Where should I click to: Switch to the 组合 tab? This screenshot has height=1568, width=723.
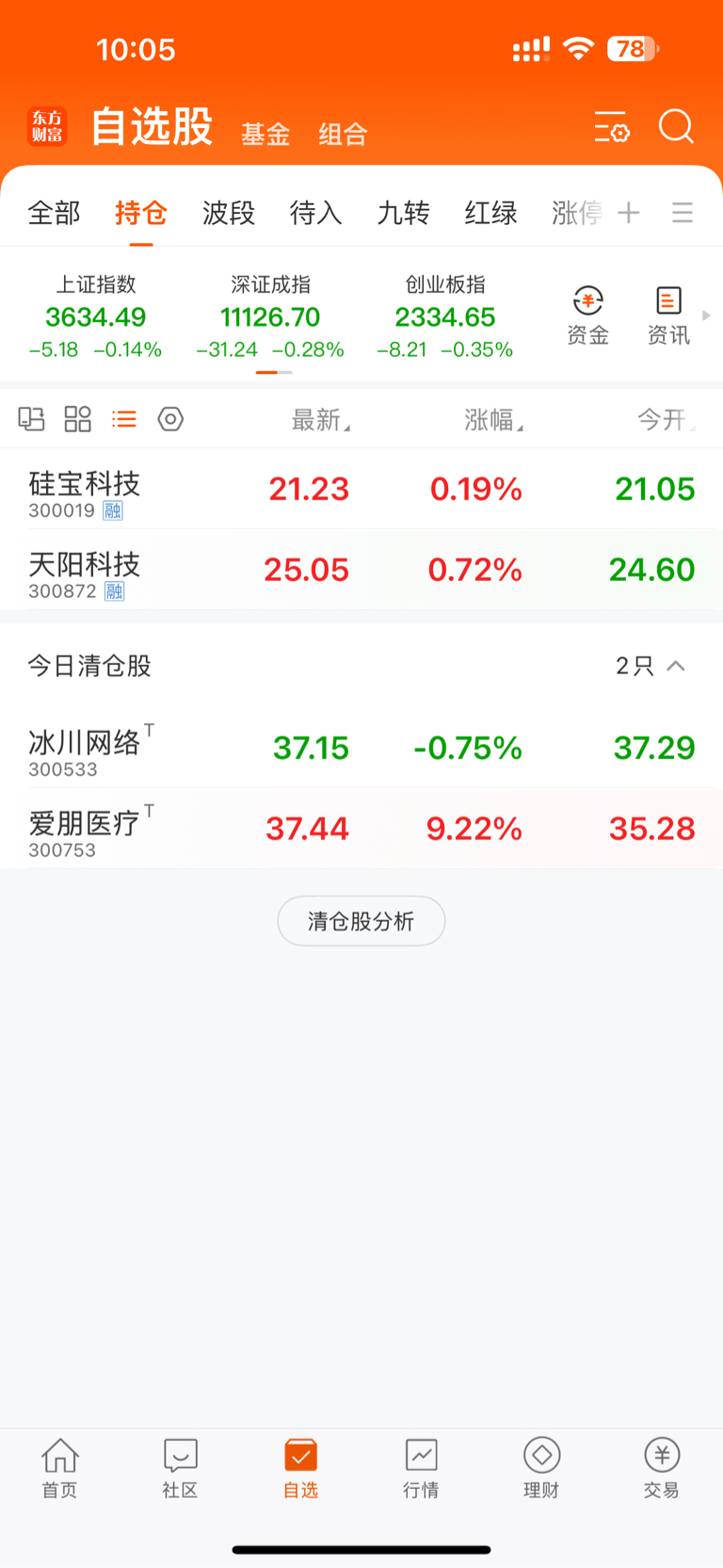tap(343, 135)
